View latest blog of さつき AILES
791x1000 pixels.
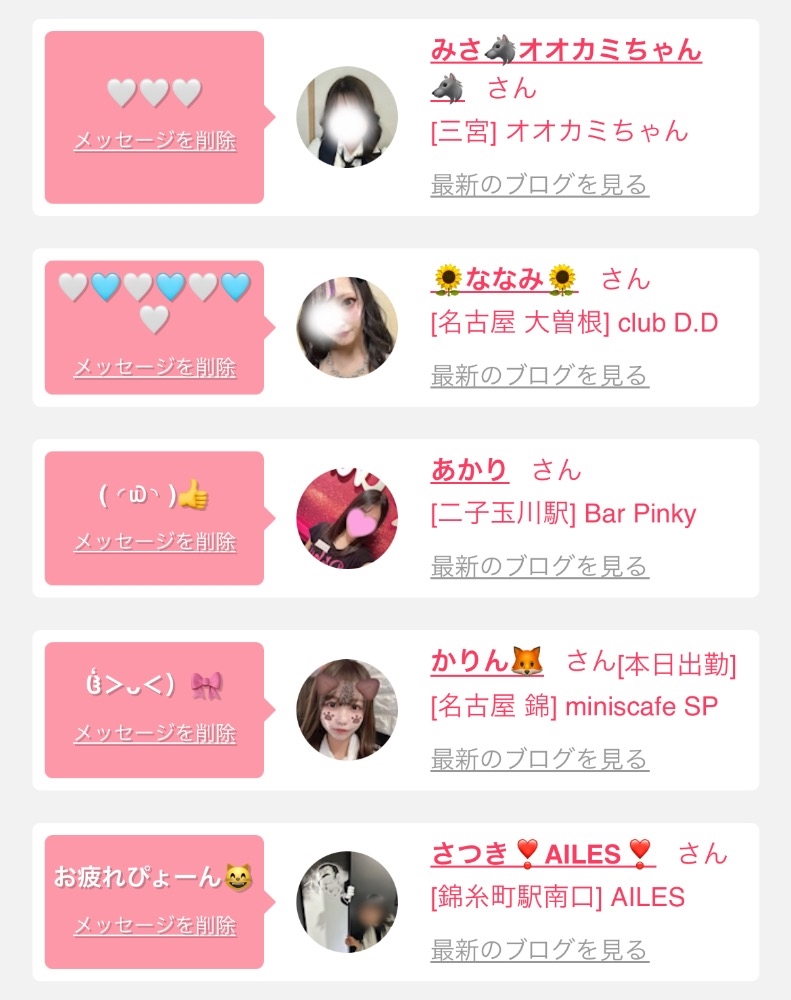click(x=540, y=950)
